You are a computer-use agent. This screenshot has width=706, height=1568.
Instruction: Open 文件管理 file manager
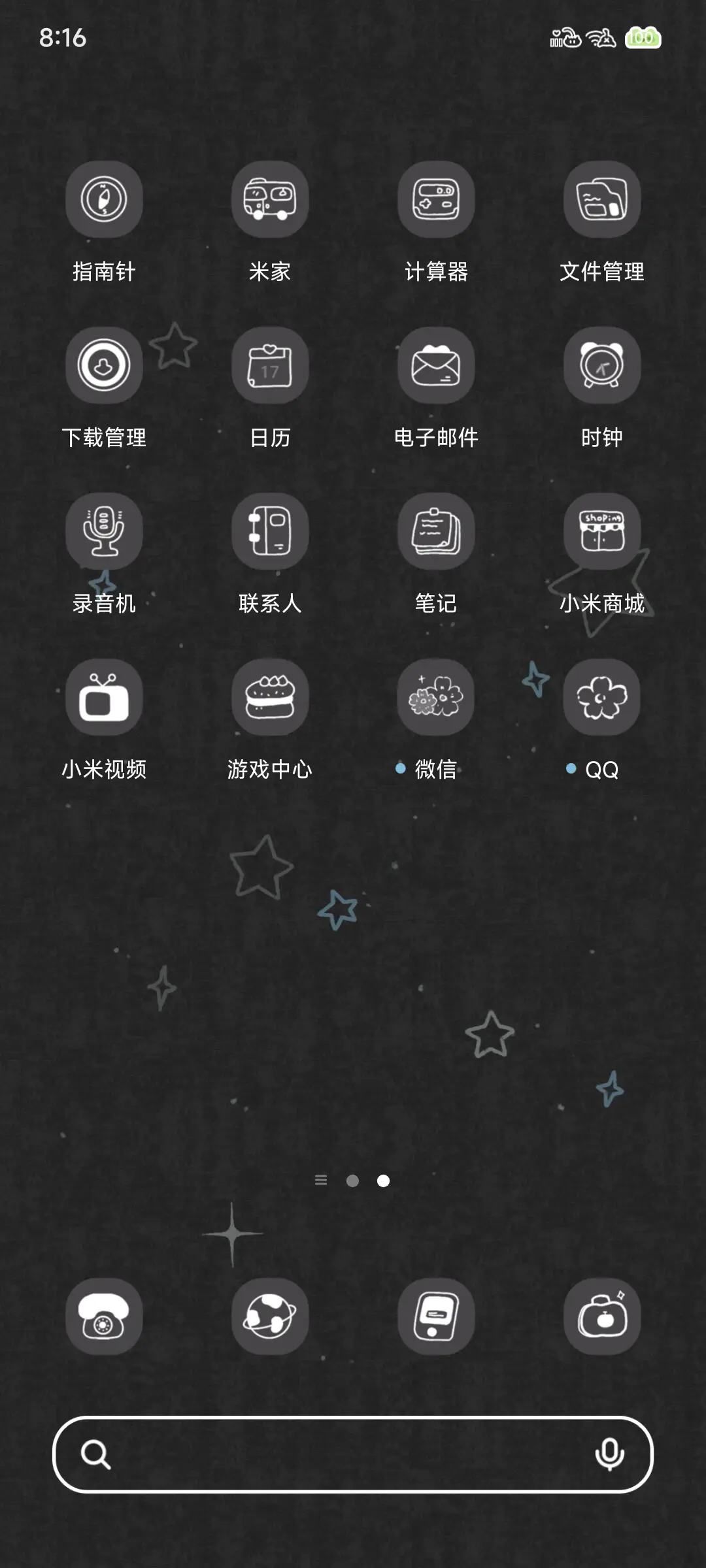click(601, 199)
